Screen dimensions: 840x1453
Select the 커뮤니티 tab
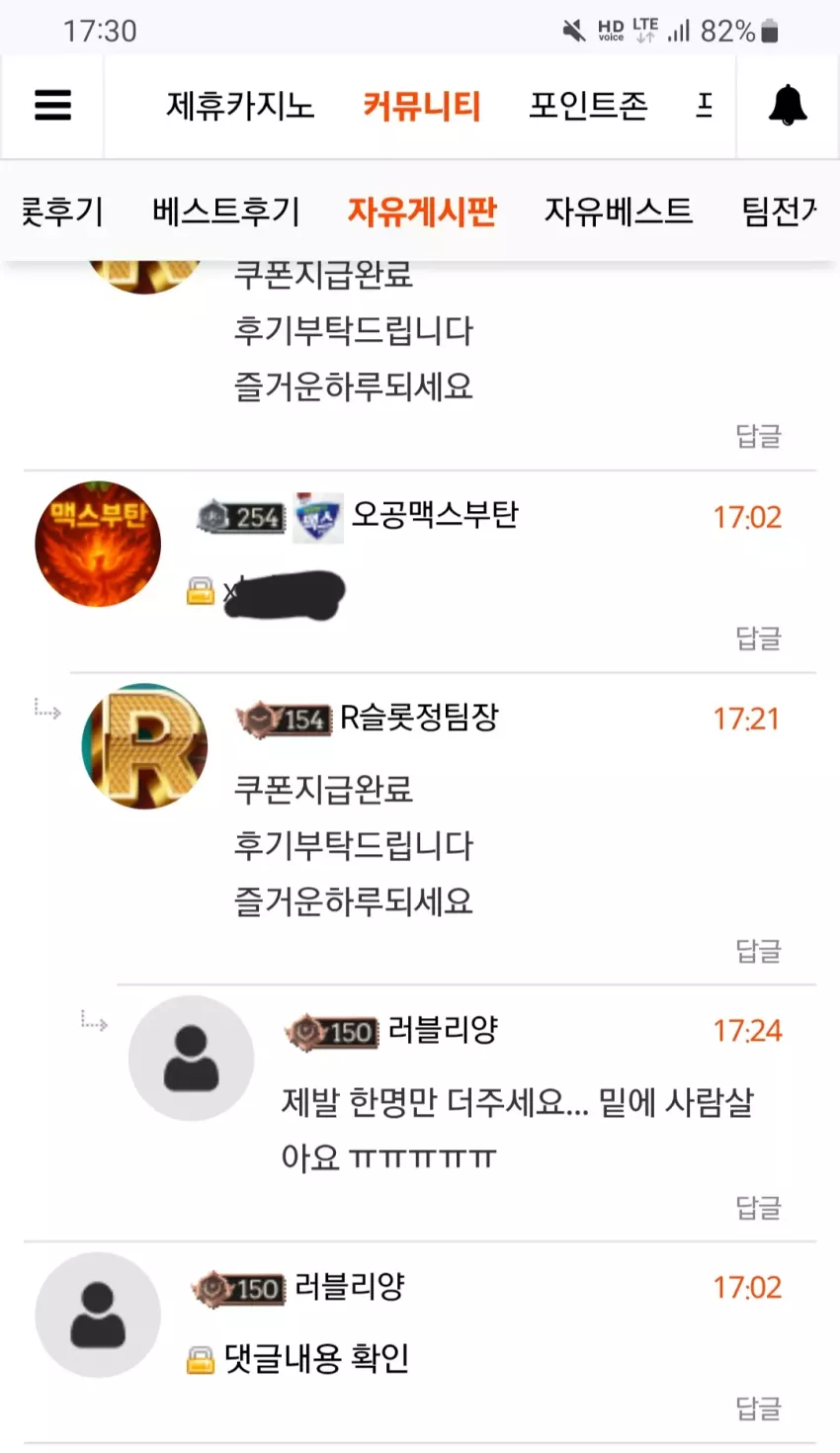coord(422,106)
